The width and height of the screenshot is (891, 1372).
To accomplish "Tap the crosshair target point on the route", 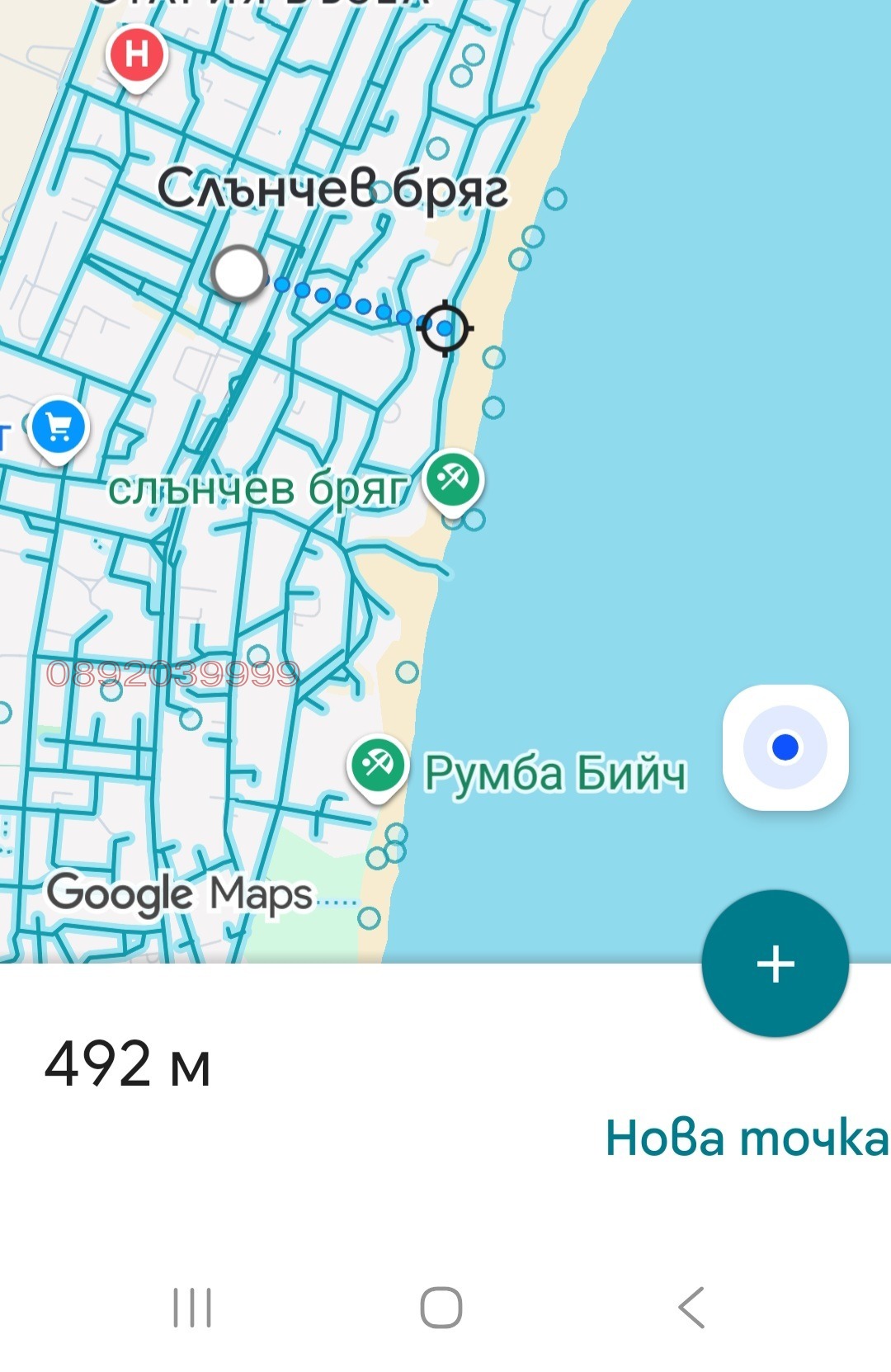I will 445,328.
